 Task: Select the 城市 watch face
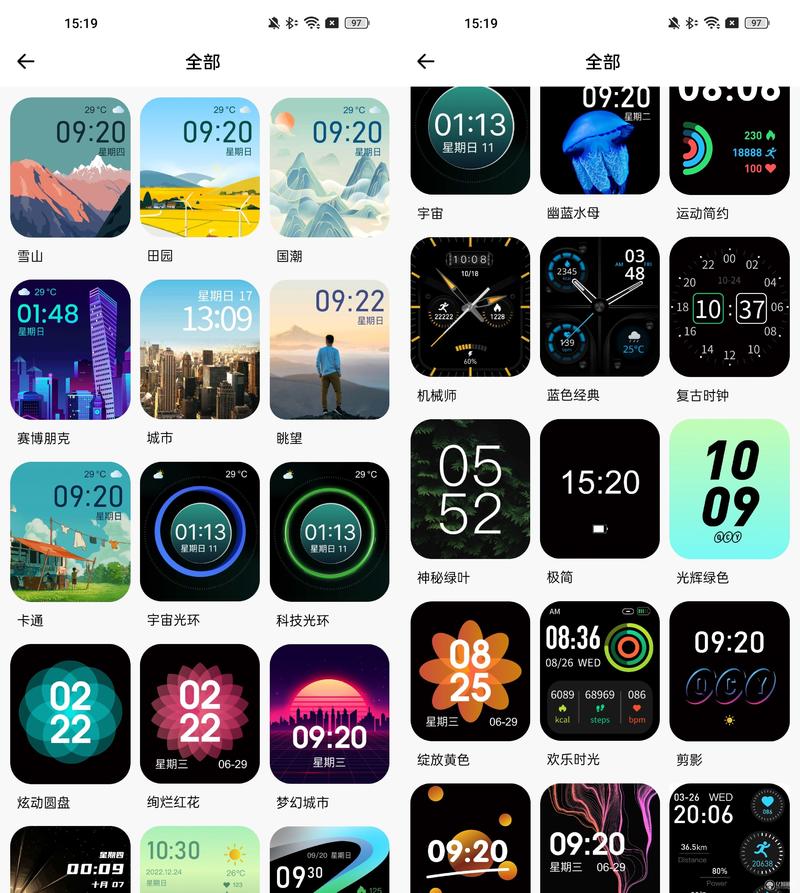click(x=200, y=349)
